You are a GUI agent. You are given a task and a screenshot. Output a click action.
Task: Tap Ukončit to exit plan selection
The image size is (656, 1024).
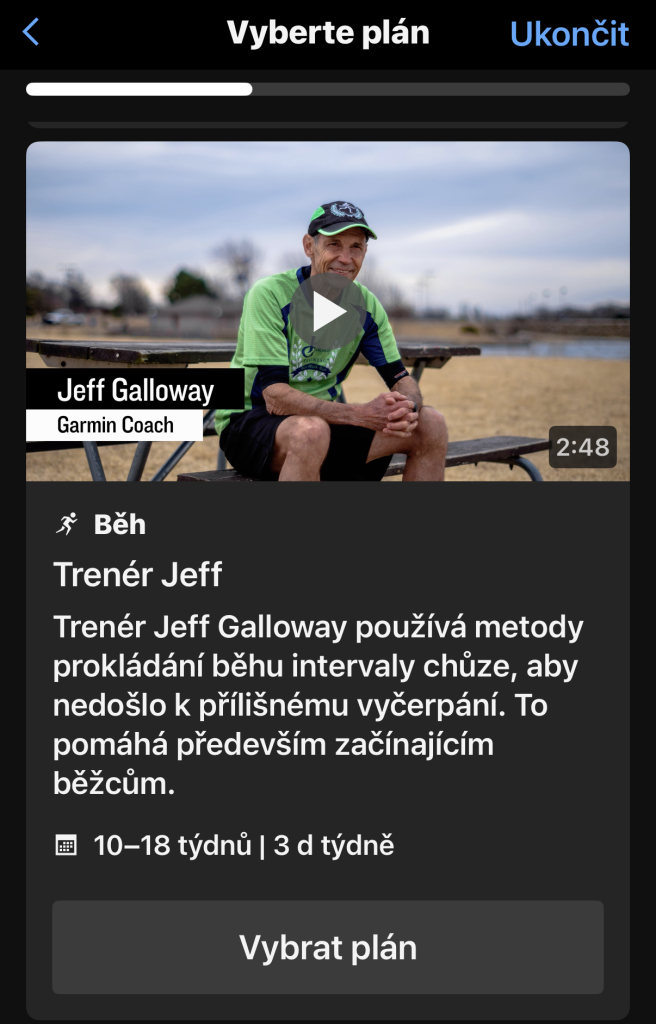coord(568,34)
